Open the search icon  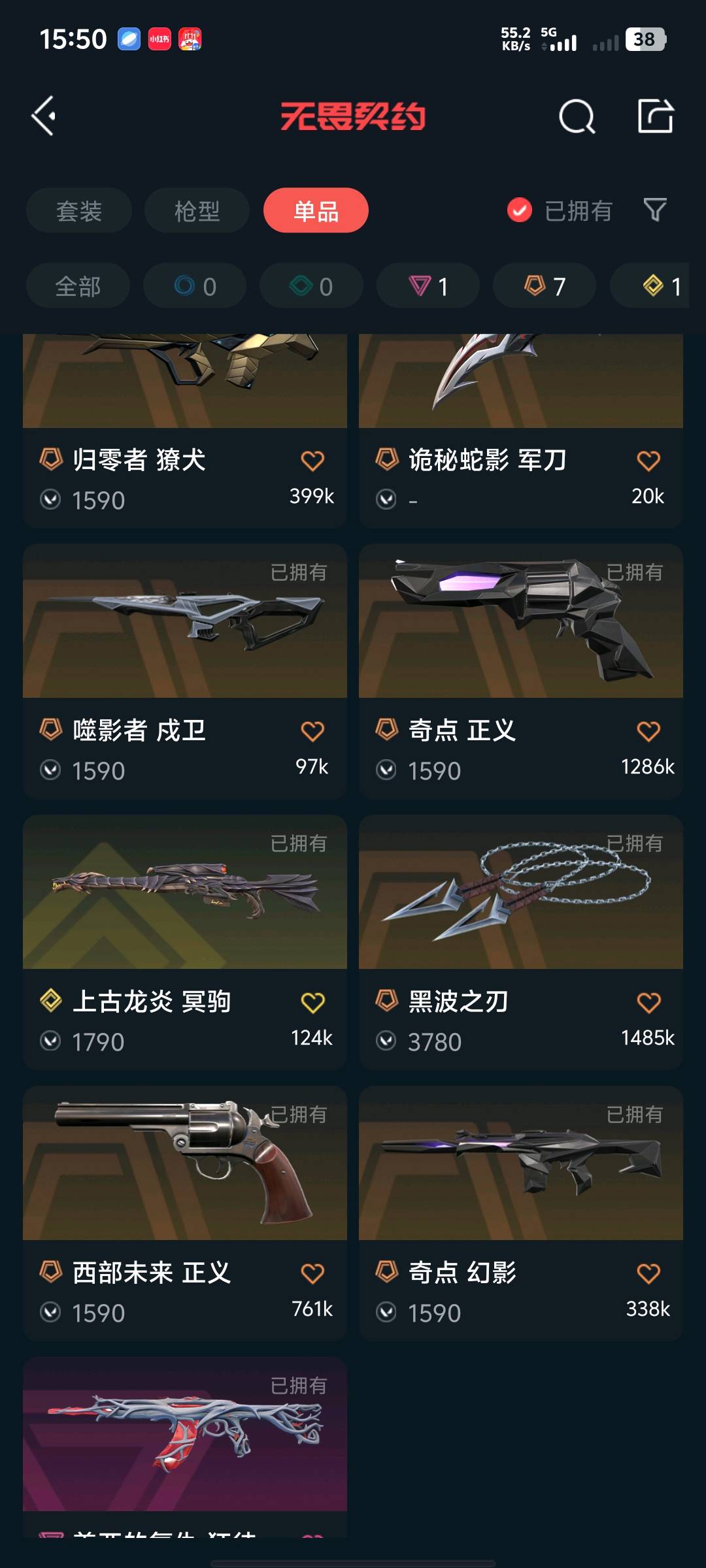point(577,116)
